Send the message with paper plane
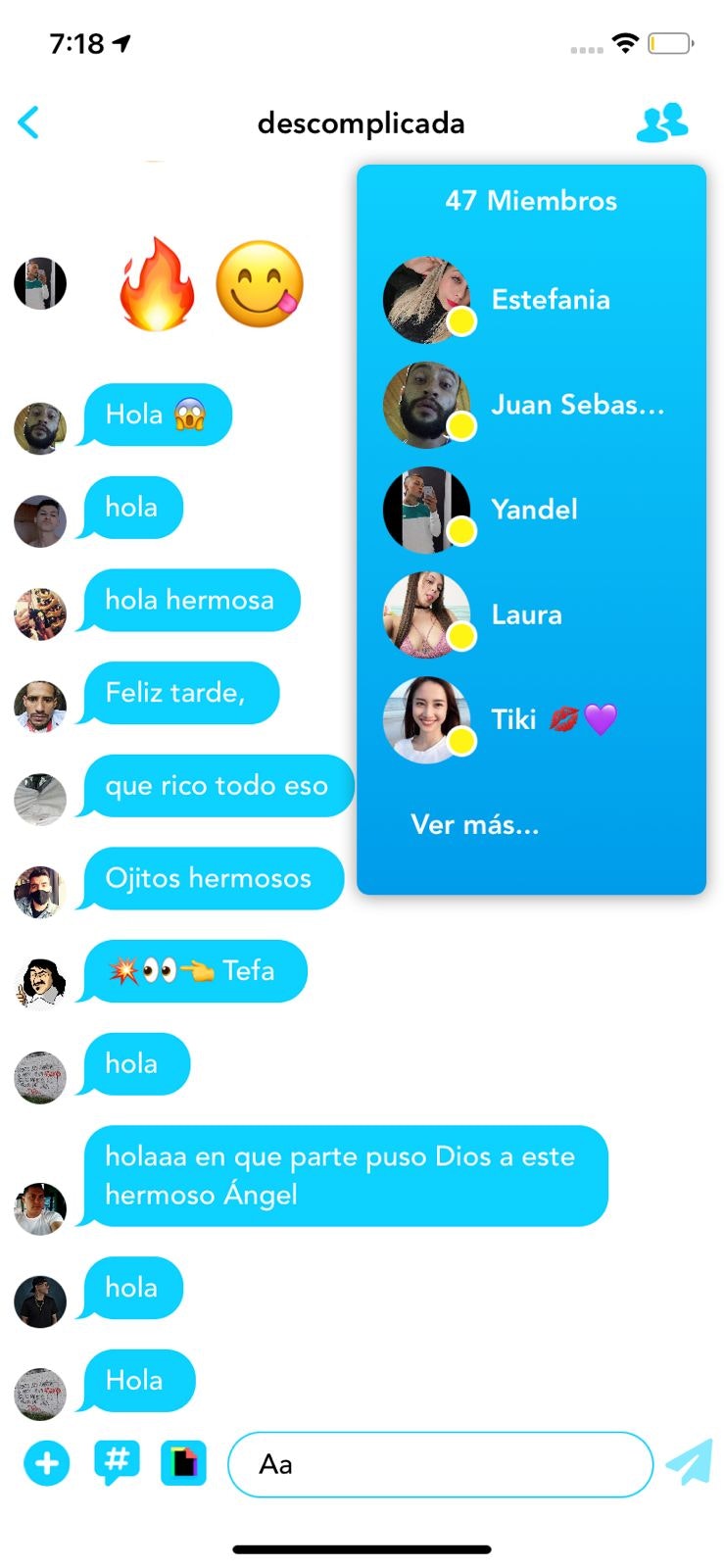724x1568 pixels. click(x=689, y=1463)
